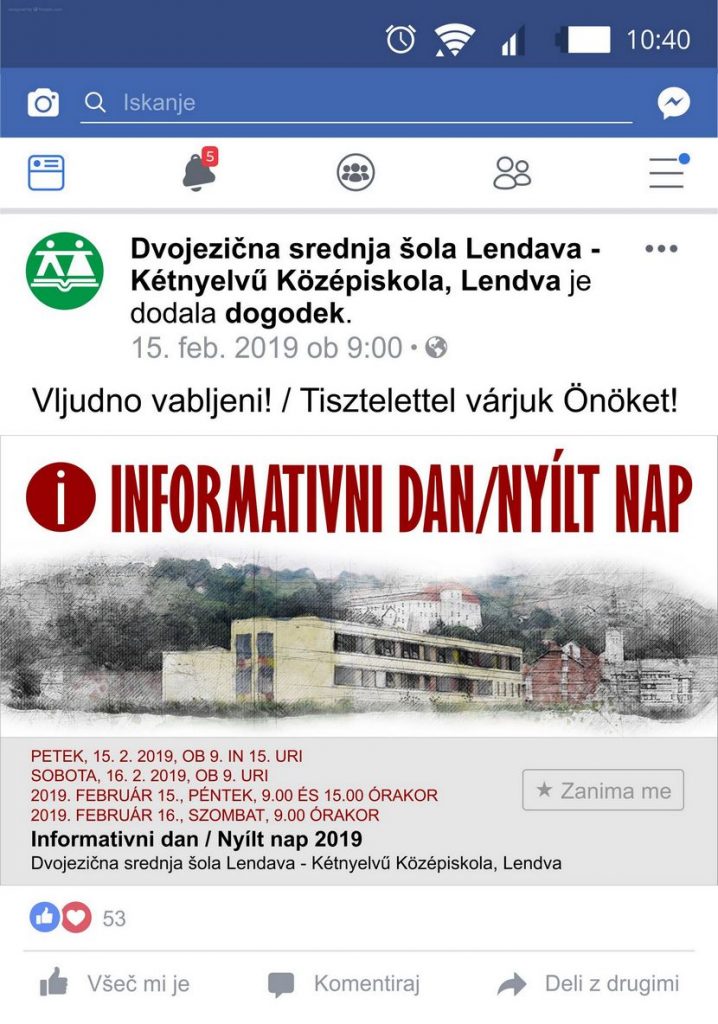Open the friend requests tab
The image size is (718, 1024).
point(512,173)
